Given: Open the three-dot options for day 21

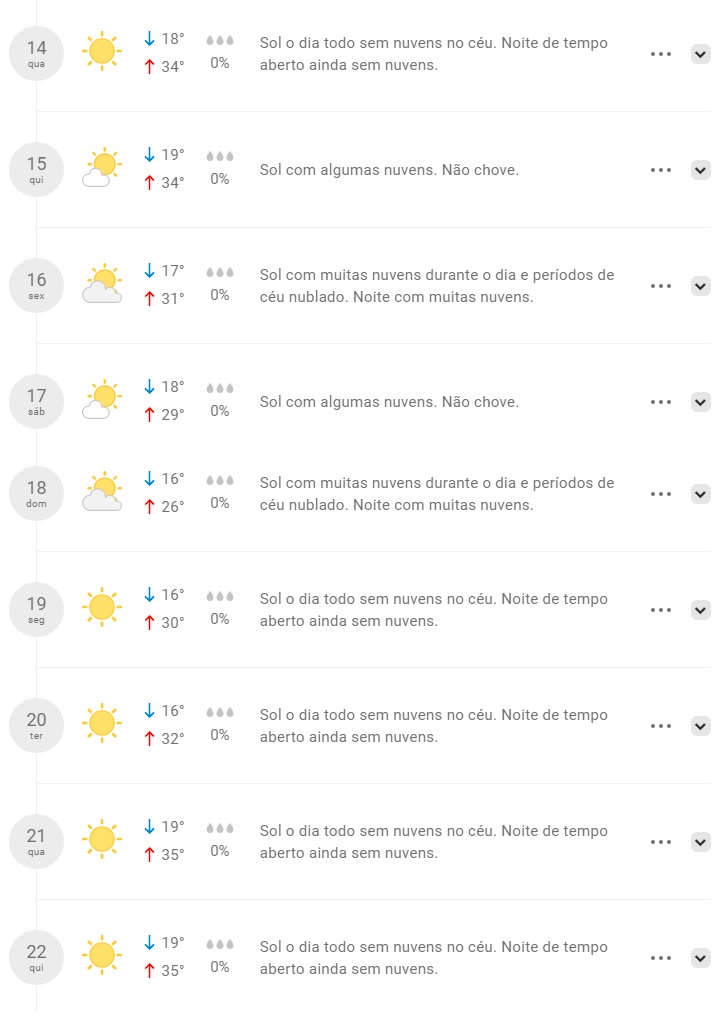Looking at the screenshot, I should 660,842.
